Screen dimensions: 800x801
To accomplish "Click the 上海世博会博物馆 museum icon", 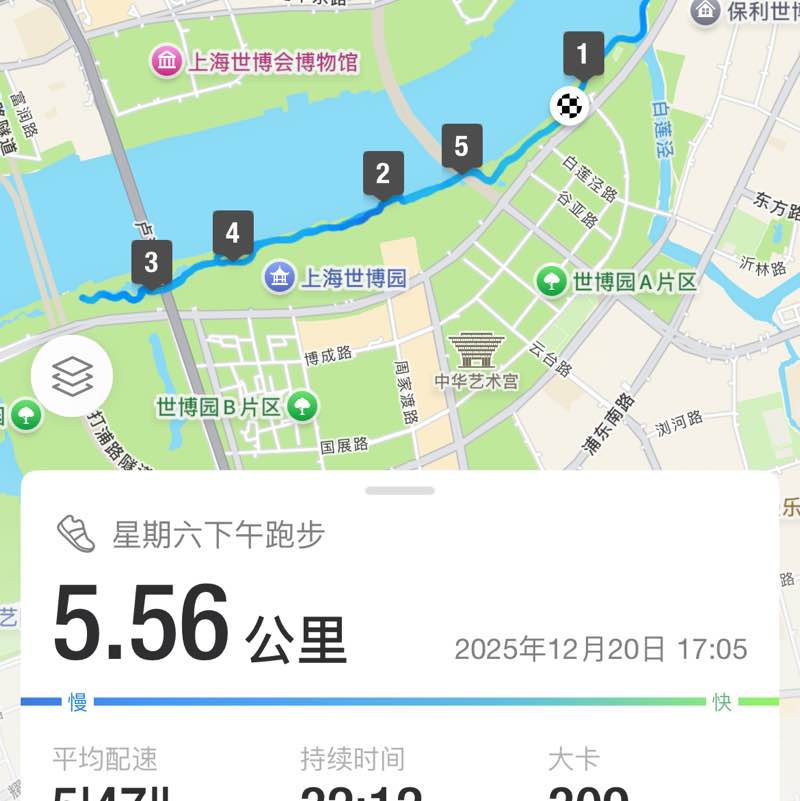I will (164, 61).
